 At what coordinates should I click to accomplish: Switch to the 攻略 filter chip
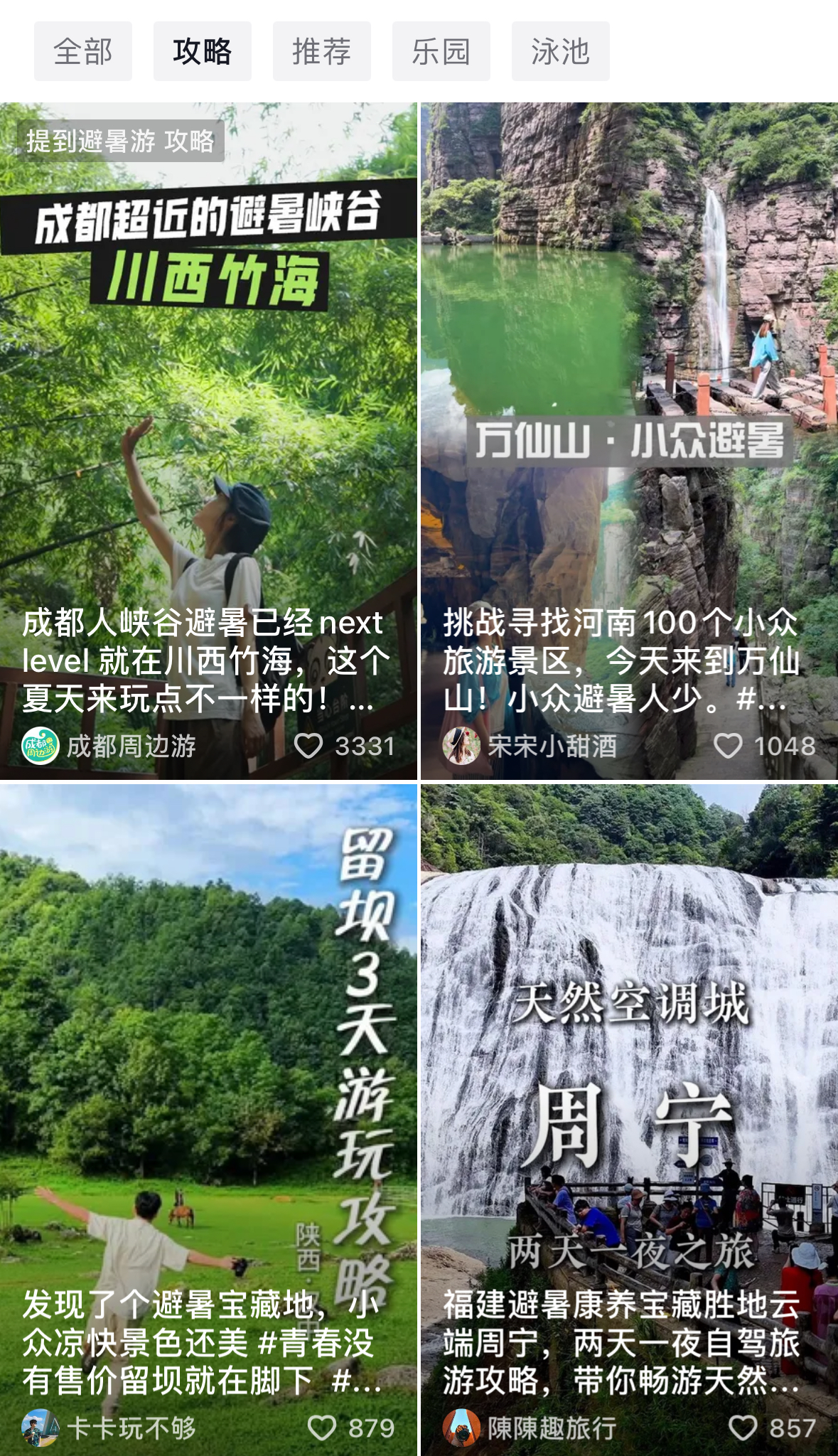[x=203, y=51]
